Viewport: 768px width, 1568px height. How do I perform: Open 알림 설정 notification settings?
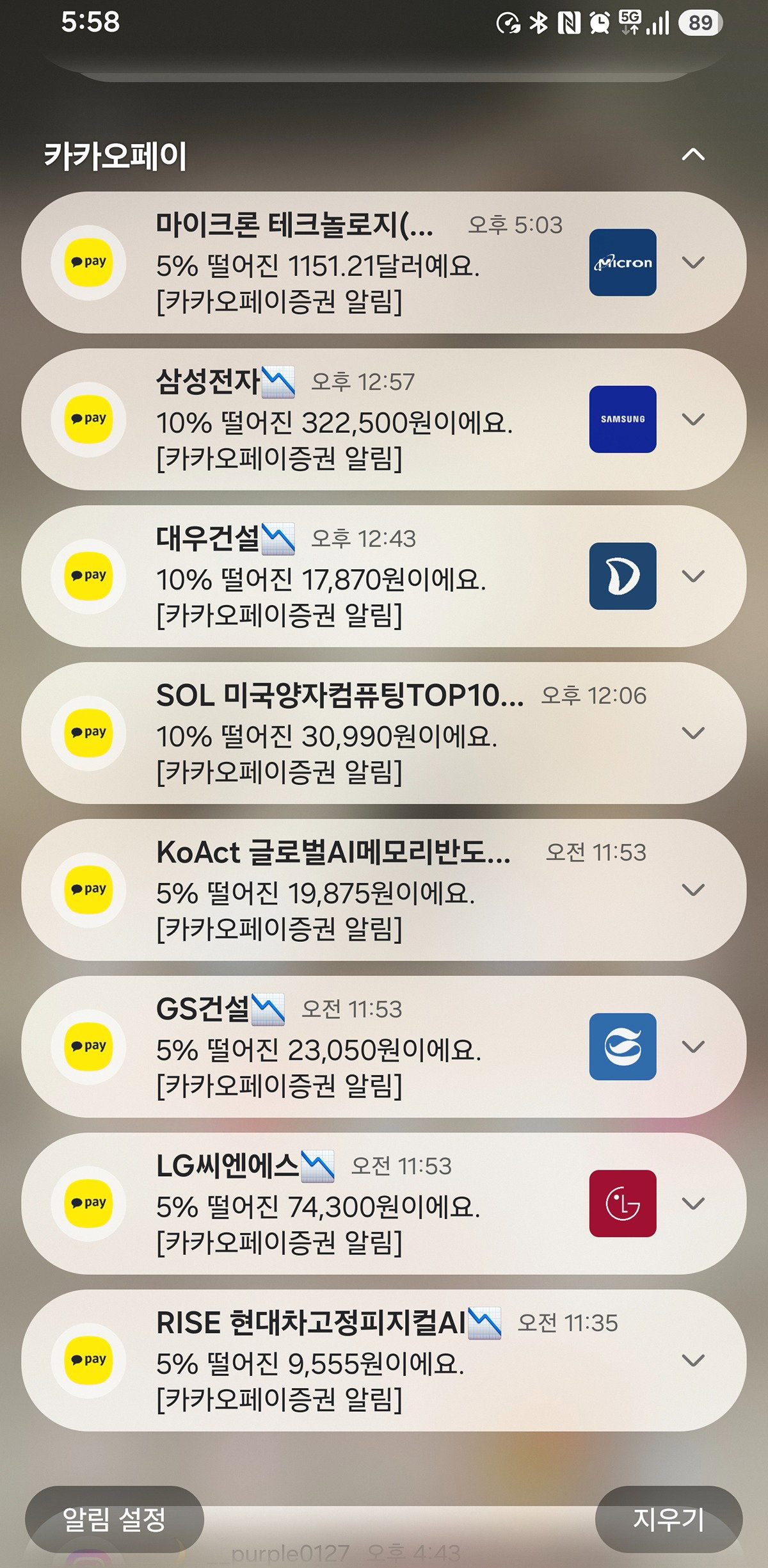(115, 1519)
